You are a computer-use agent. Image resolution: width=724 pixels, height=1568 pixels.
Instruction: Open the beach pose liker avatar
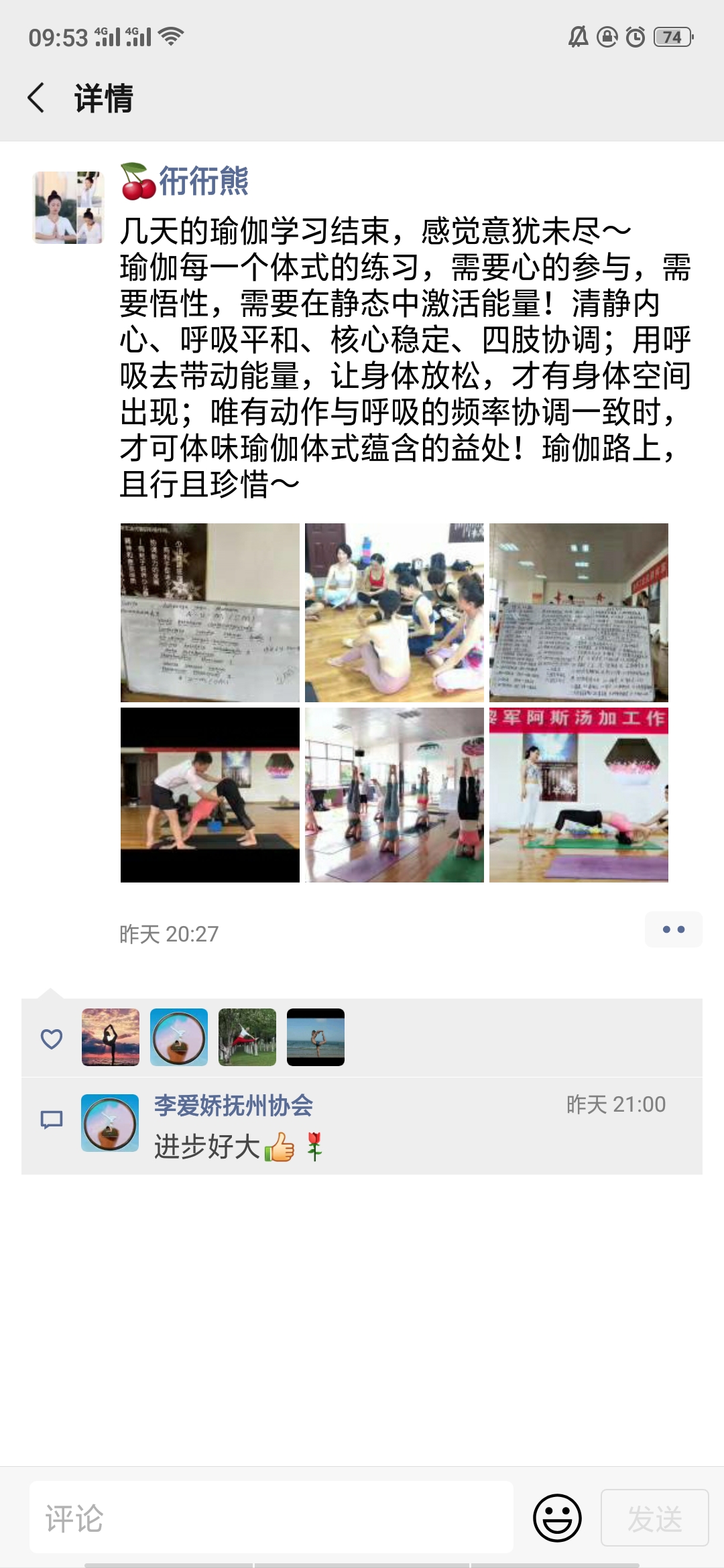pyautogui.click(x=316, y=1037)
